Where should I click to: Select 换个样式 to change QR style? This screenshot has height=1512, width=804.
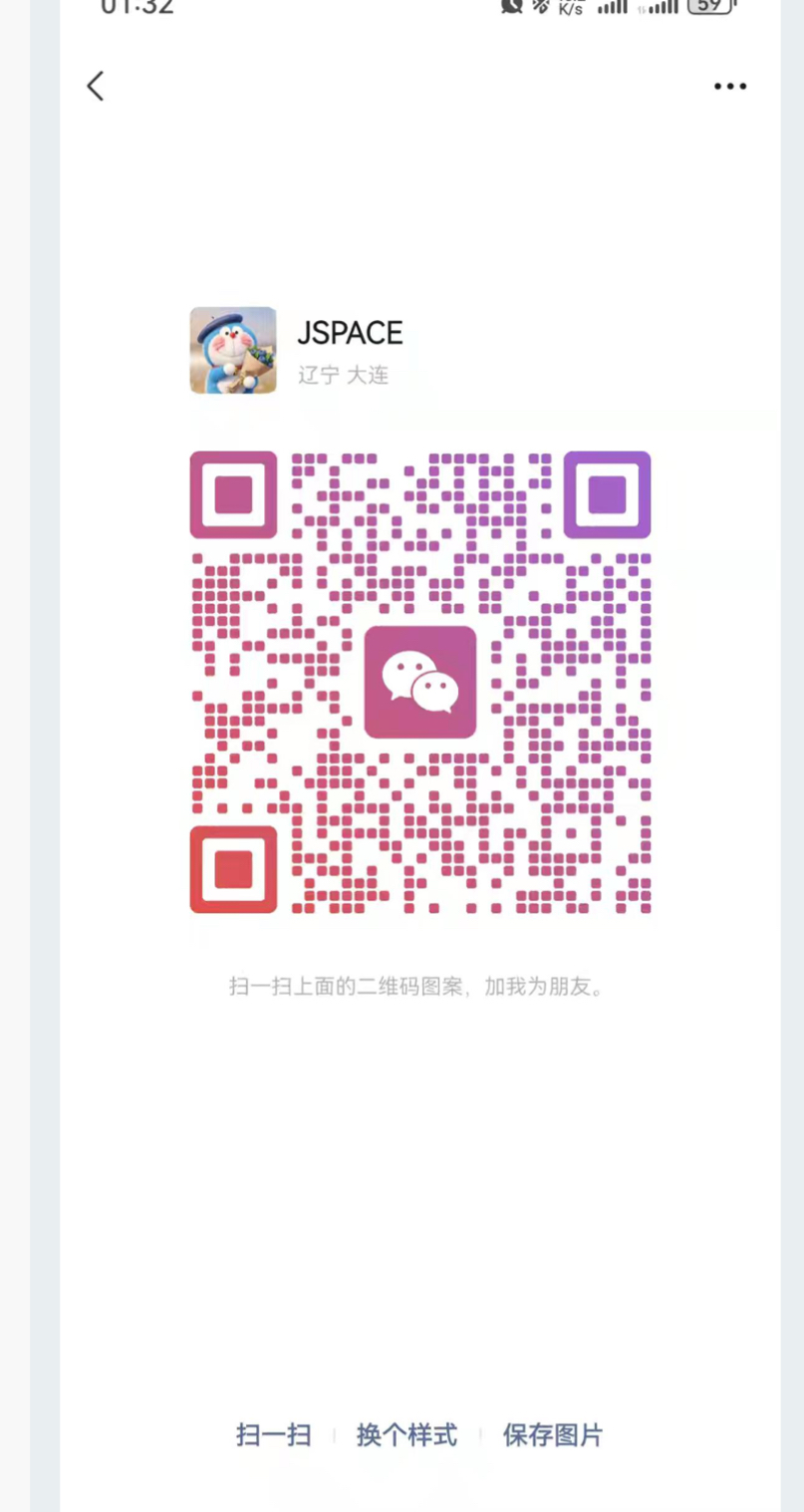406,1435
